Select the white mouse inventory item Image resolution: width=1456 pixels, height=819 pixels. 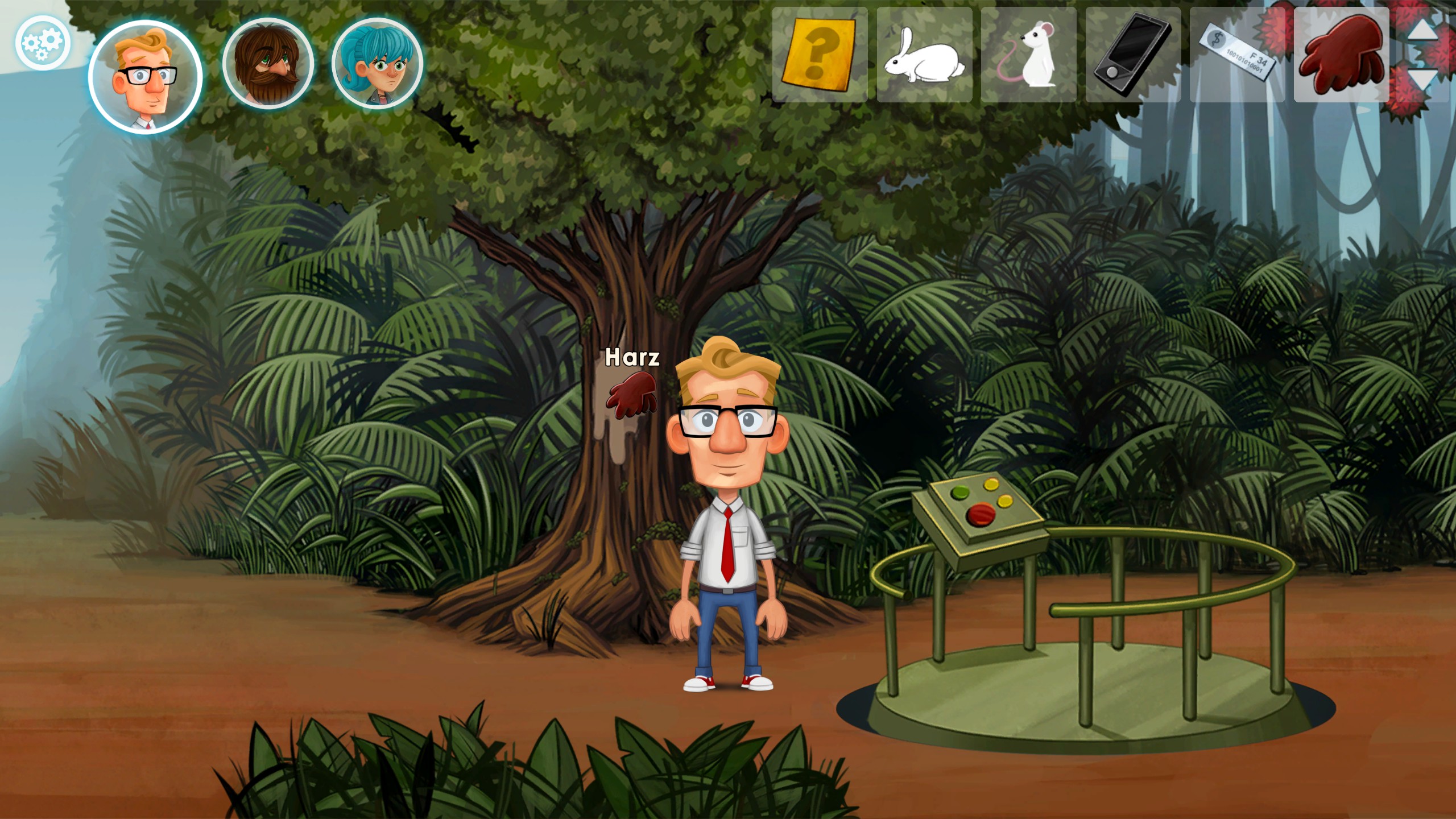pos(1028,55)
